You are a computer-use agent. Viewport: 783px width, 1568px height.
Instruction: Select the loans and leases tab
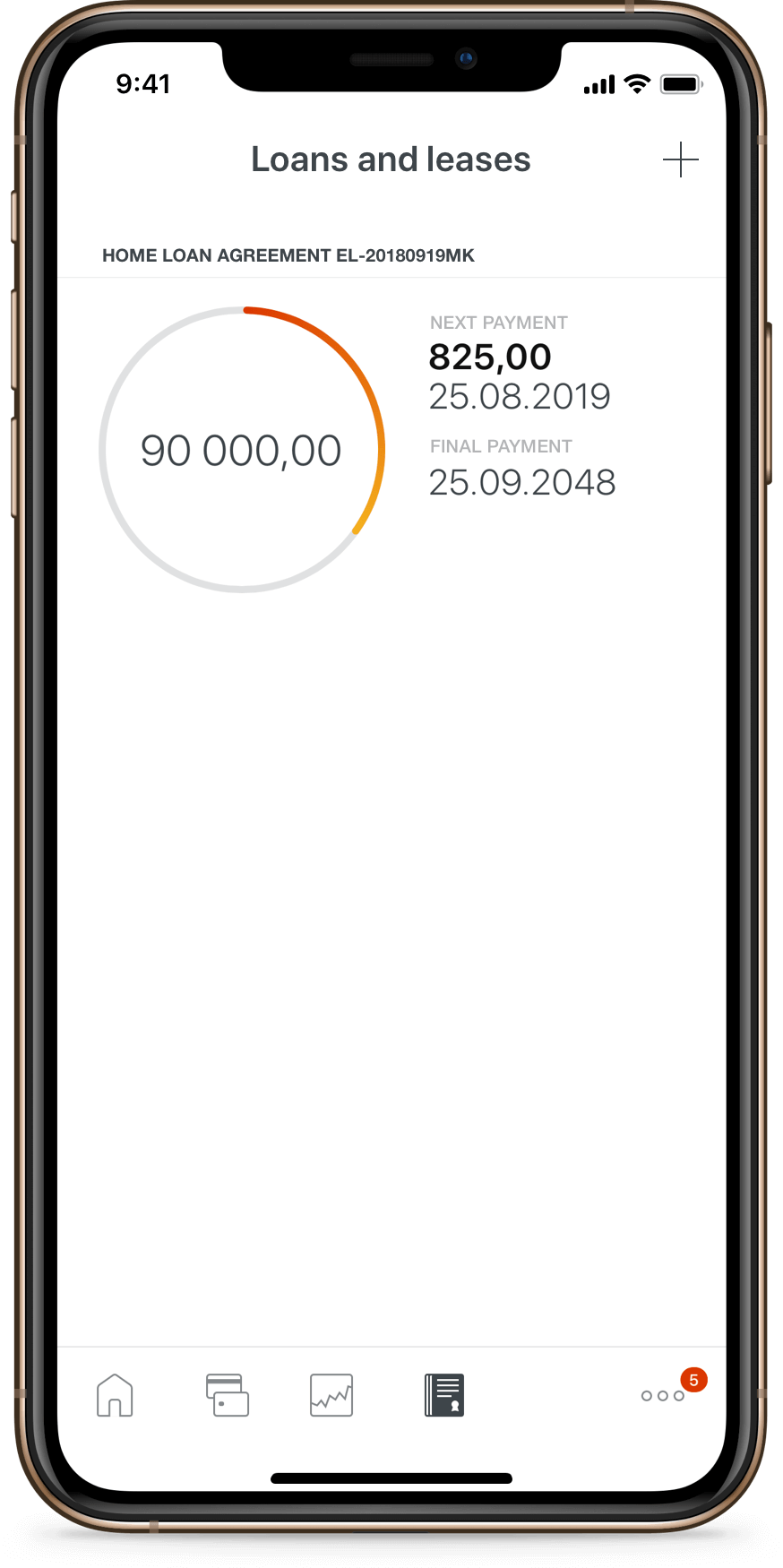(444, 1395)
